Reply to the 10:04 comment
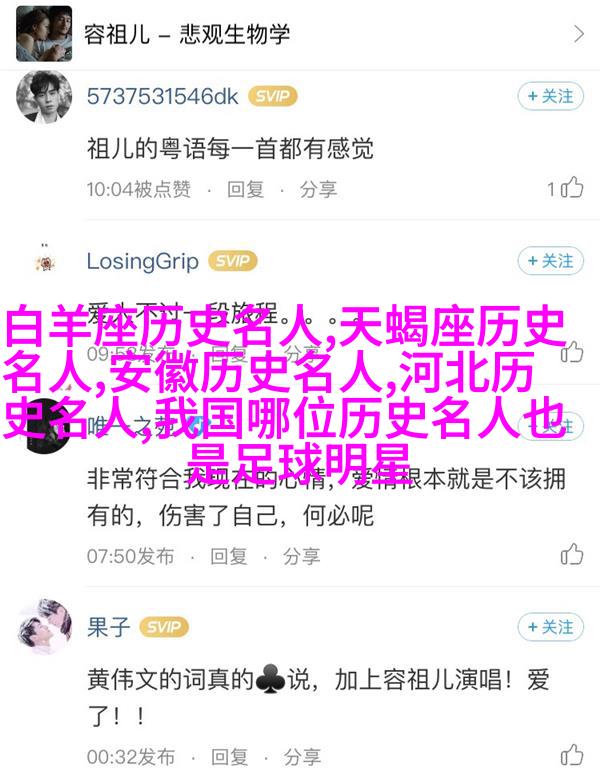Image resolution: width=600 pixels, height=778 pixels. 245,188
